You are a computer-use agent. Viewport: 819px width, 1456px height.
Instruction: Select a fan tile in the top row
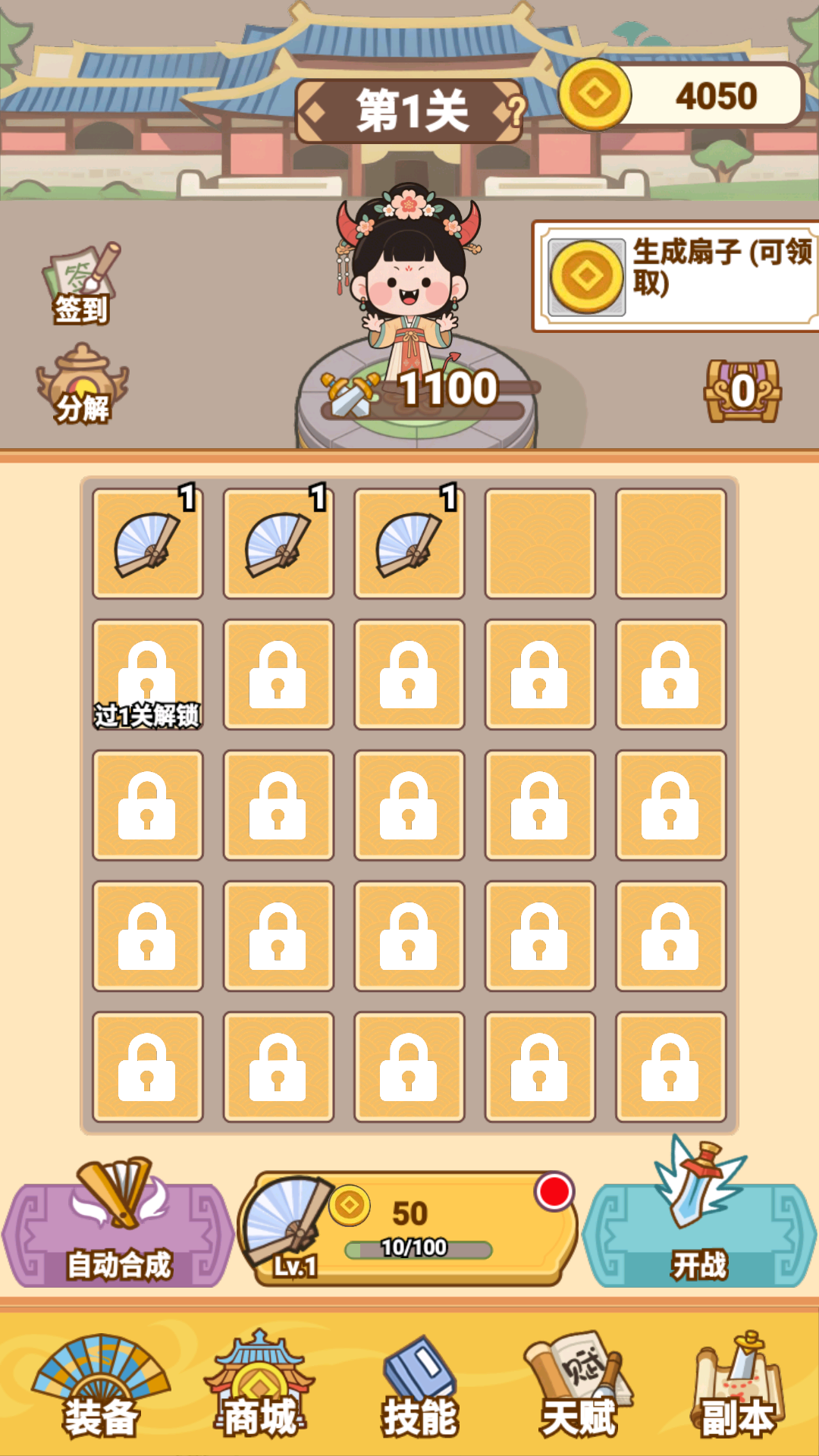click(x=147, y=543)
